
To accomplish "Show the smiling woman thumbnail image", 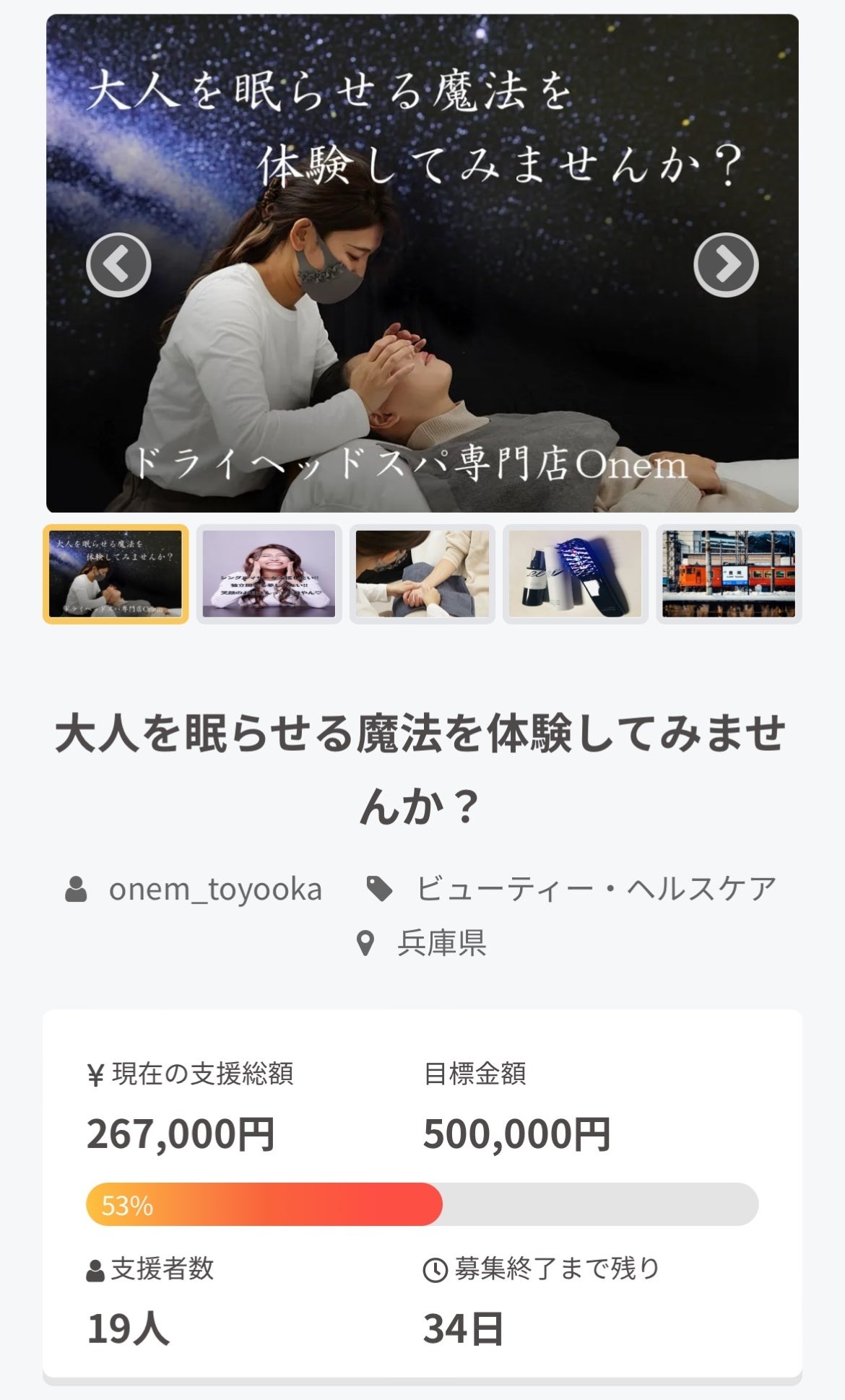I will [x=269, y=574].
